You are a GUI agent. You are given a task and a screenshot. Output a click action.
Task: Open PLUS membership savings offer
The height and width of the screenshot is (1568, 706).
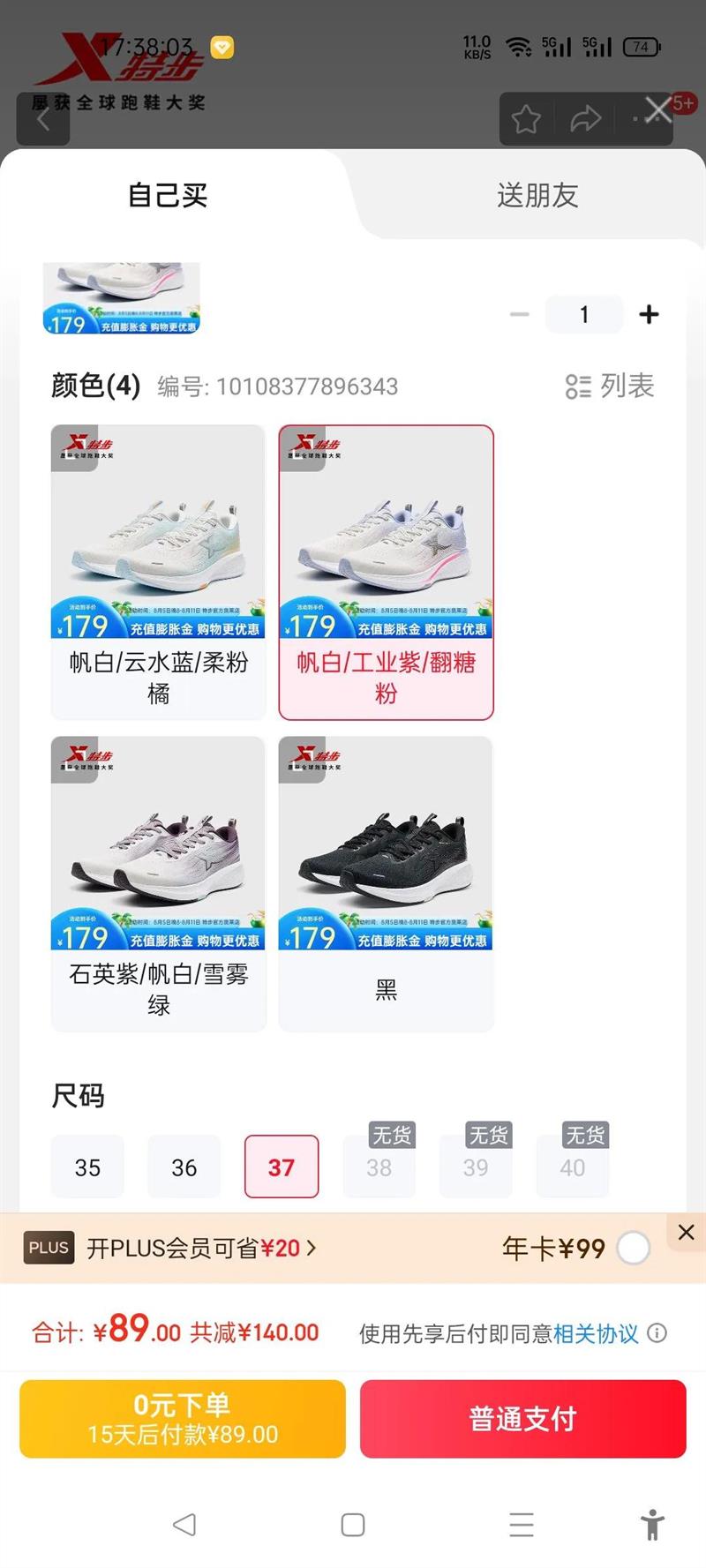(201, 1248)
